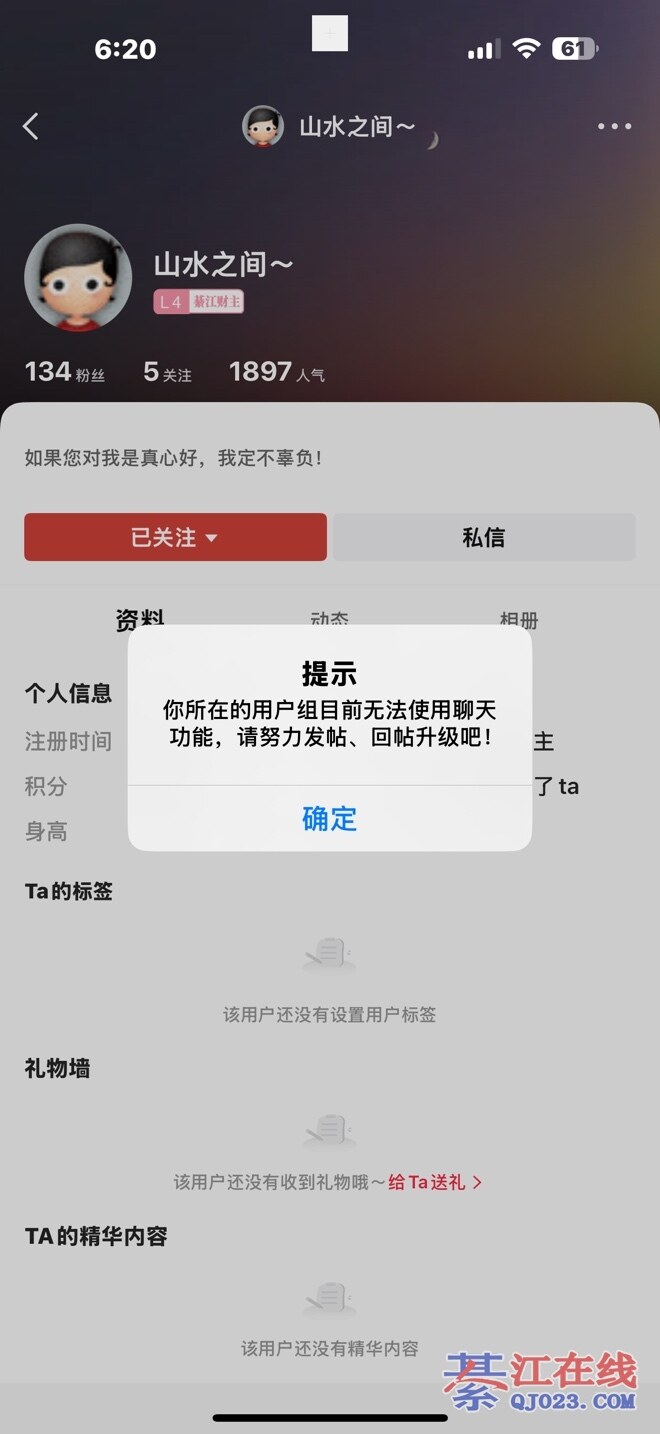Go back using the top-left arrow
Screen dimensions: 660x1434
coord(31,126)
